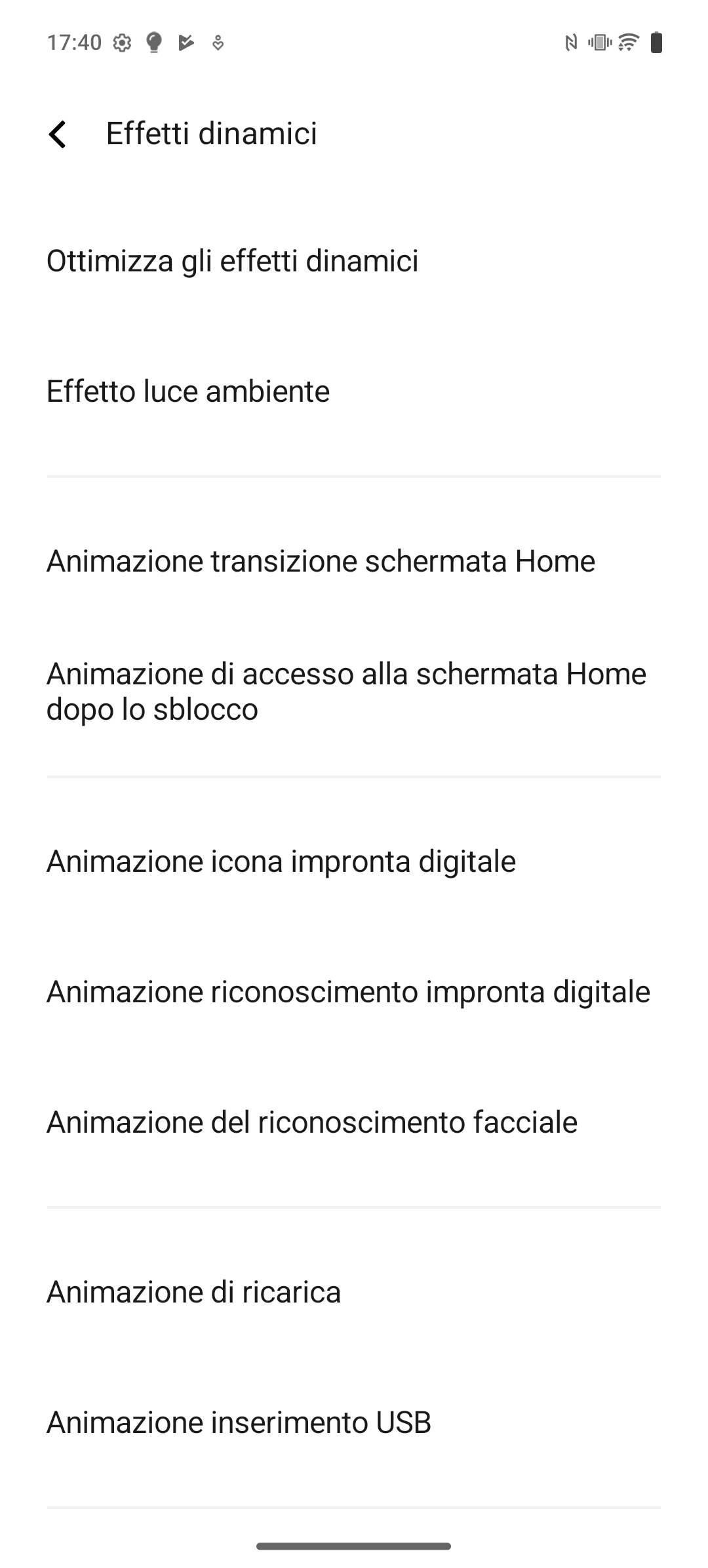Choose Animazione del riconoscimento facciale
Viewport: 708px width, 1568px height.
click(354, 1122)
